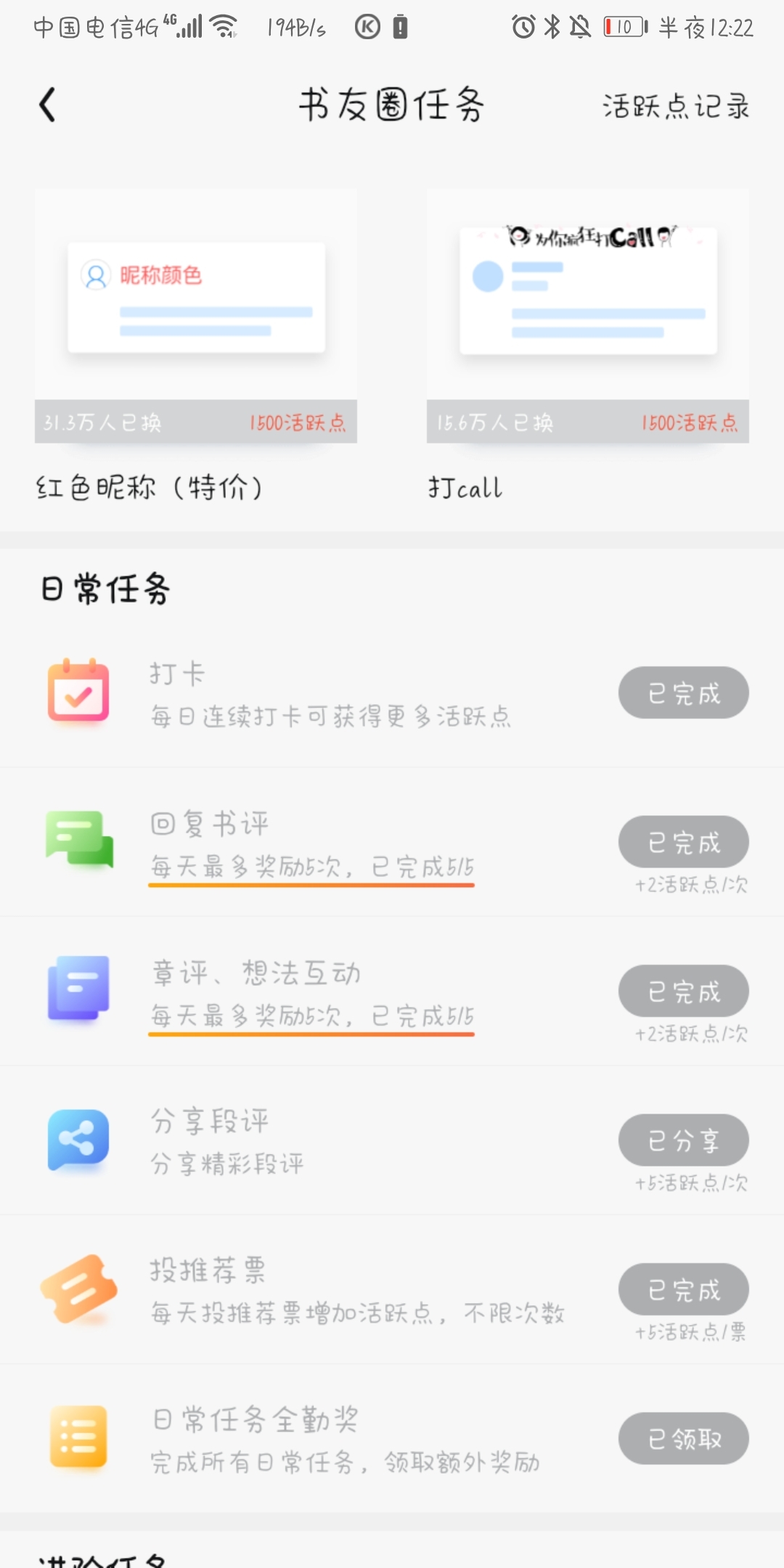Tap 已完成 button beside 投推荐票

pyautogui.click(x=684, y=1289)
